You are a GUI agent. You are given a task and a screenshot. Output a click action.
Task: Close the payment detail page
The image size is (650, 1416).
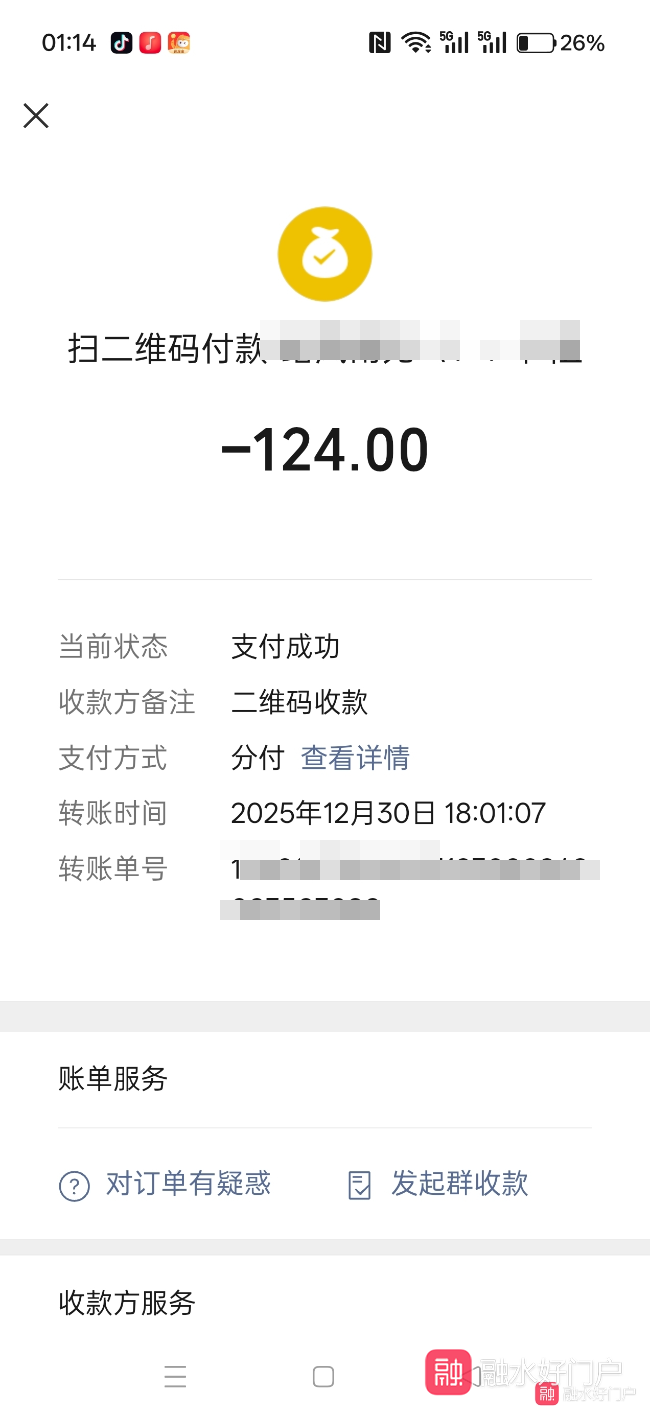[x=36, y=116]
